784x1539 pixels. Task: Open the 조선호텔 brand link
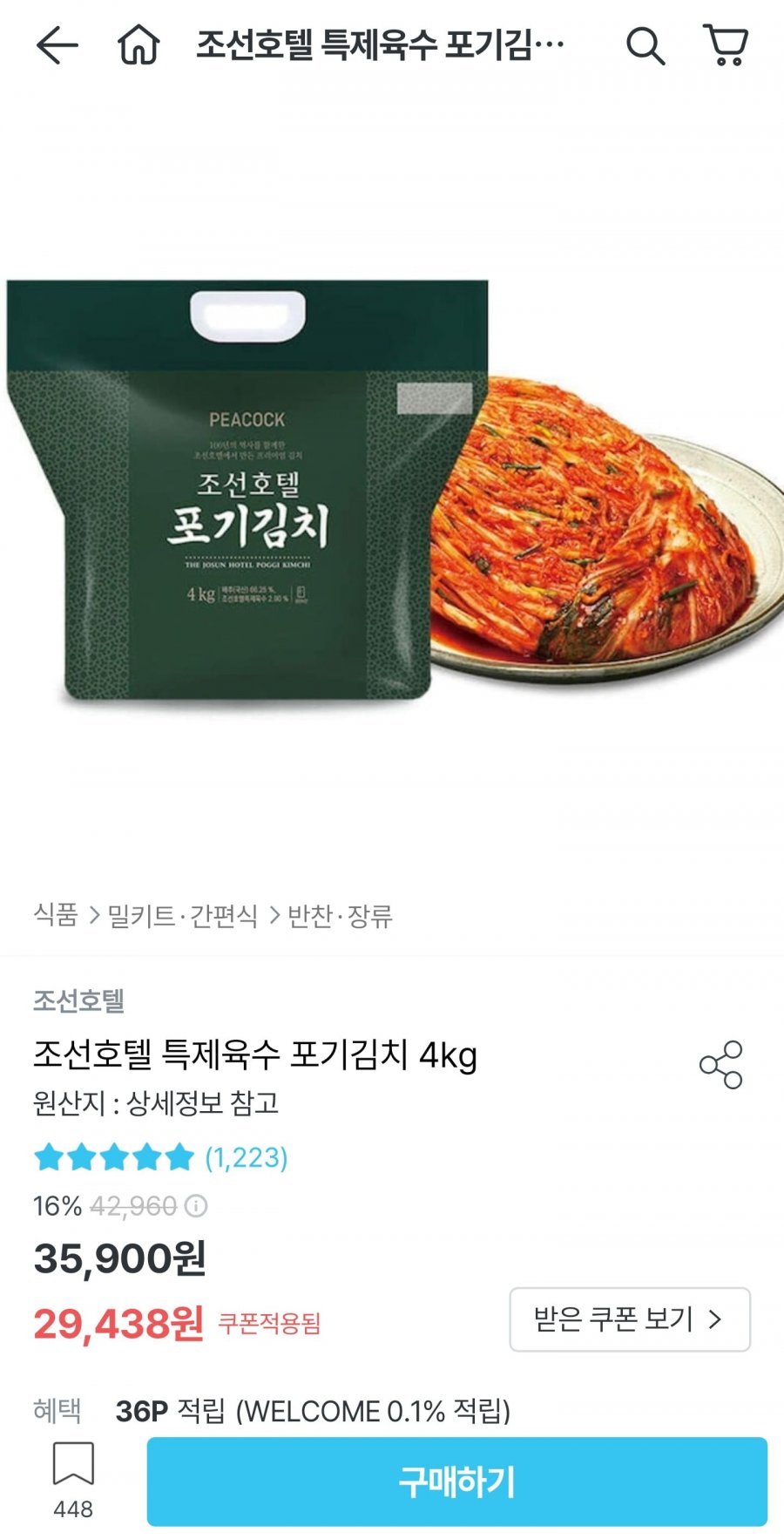tap(78, 1000)
